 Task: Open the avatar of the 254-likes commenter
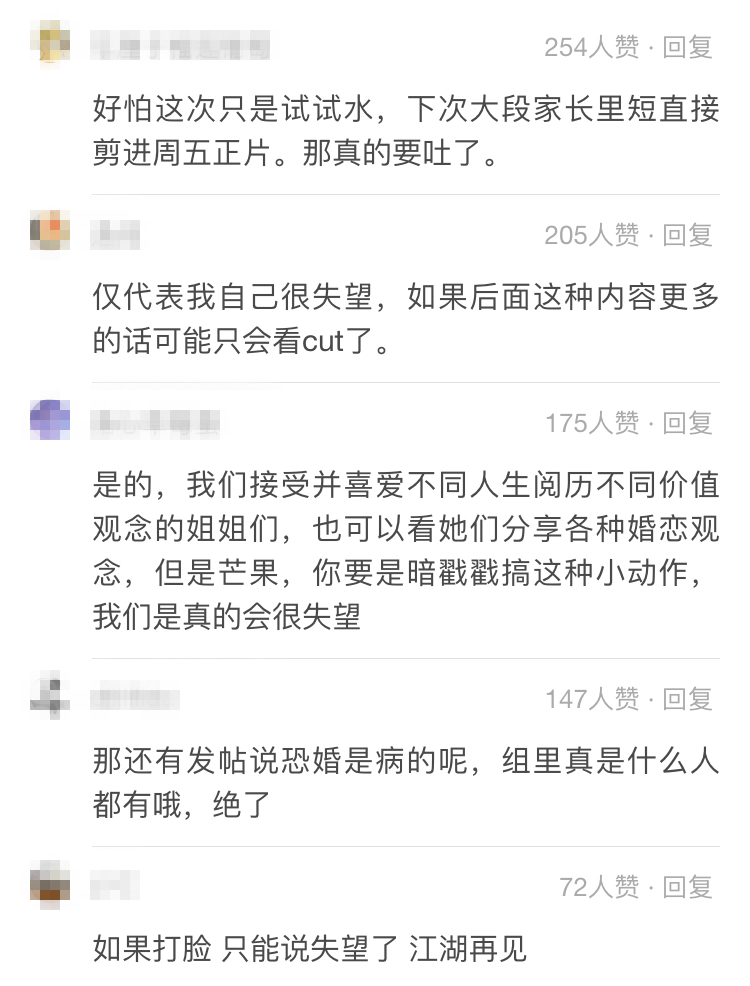pyautogui.click(x=50, y=45)
